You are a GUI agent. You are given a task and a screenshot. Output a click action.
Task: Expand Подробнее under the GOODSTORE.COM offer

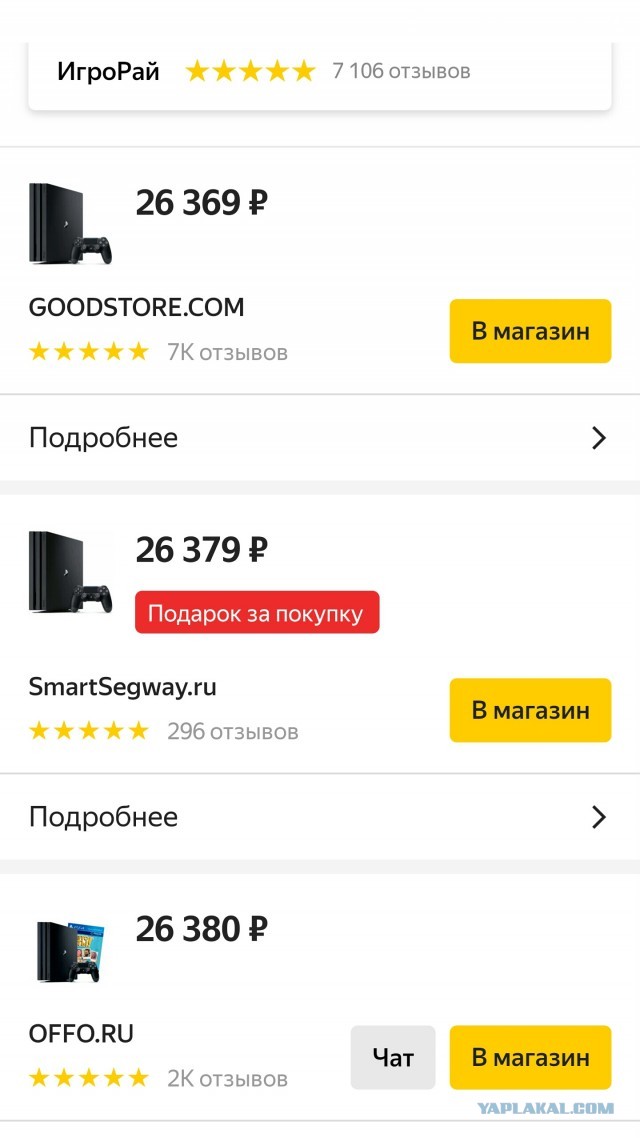pos(320,438)
